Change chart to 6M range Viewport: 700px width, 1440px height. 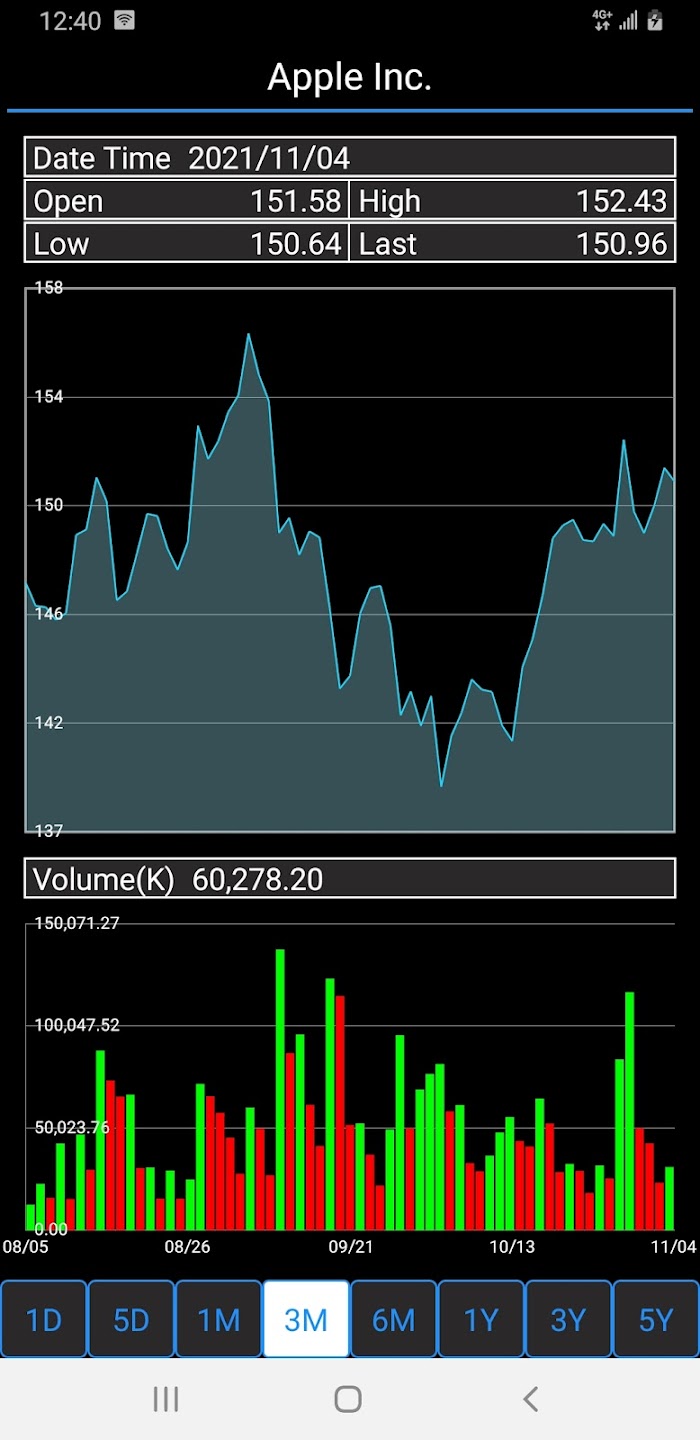click(x=393, y=1319)
